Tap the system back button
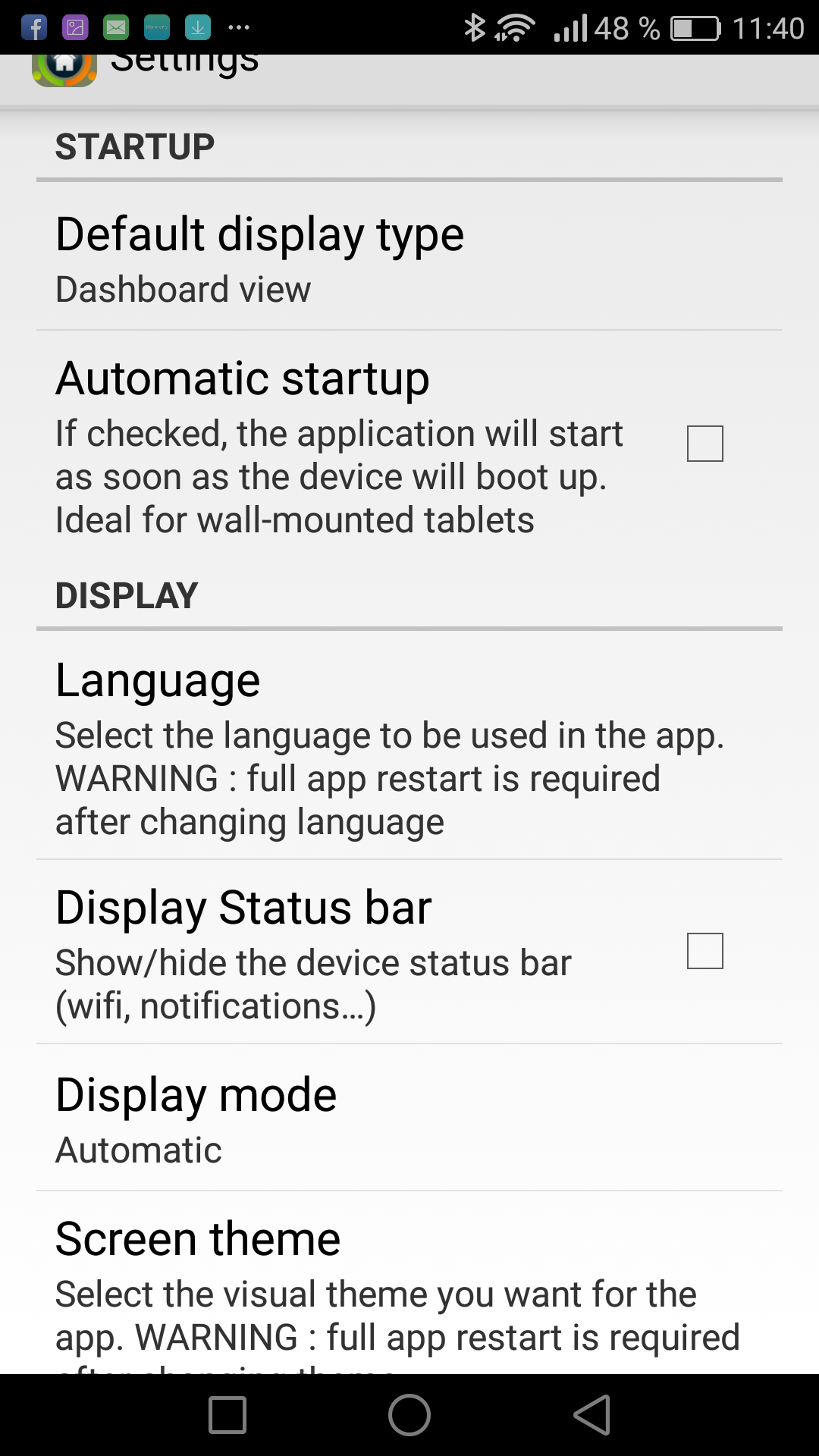The height and width of the screenshot is (1456, 819). pyautogui.click(x=592, y=1415)
